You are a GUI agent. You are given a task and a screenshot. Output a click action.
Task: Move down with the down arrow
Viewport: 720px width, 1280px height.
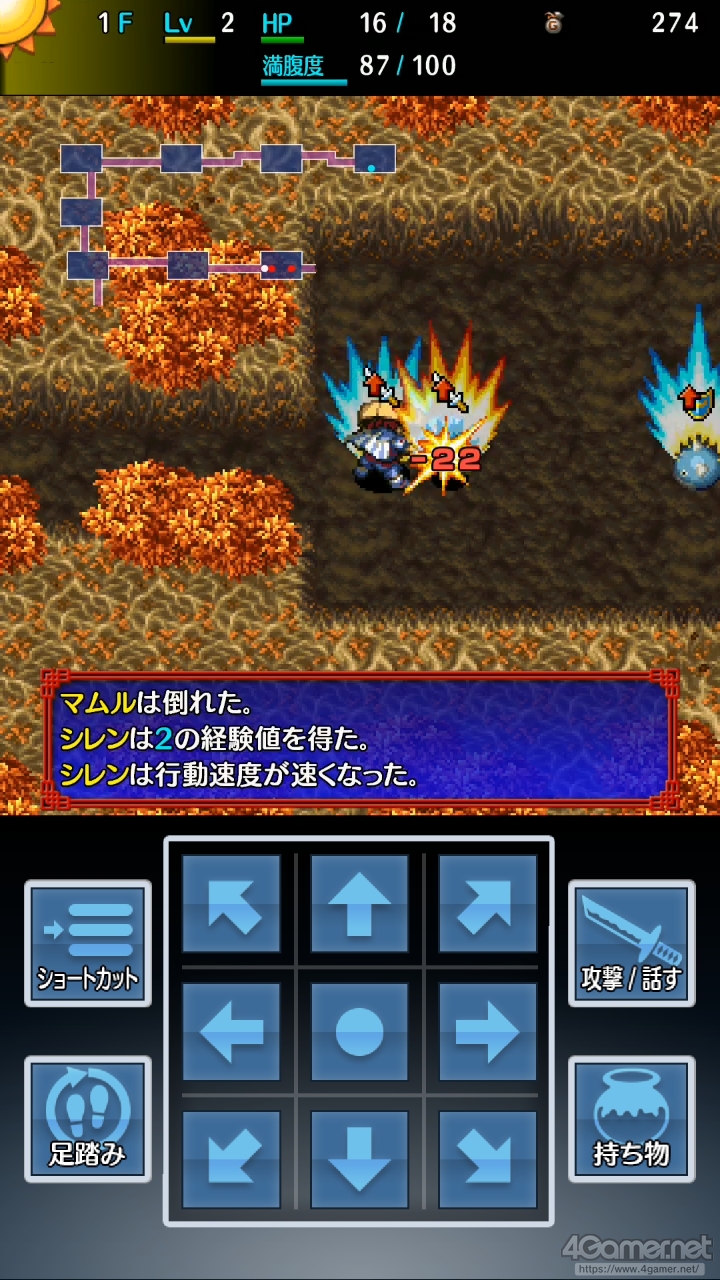coord(359,1159)
